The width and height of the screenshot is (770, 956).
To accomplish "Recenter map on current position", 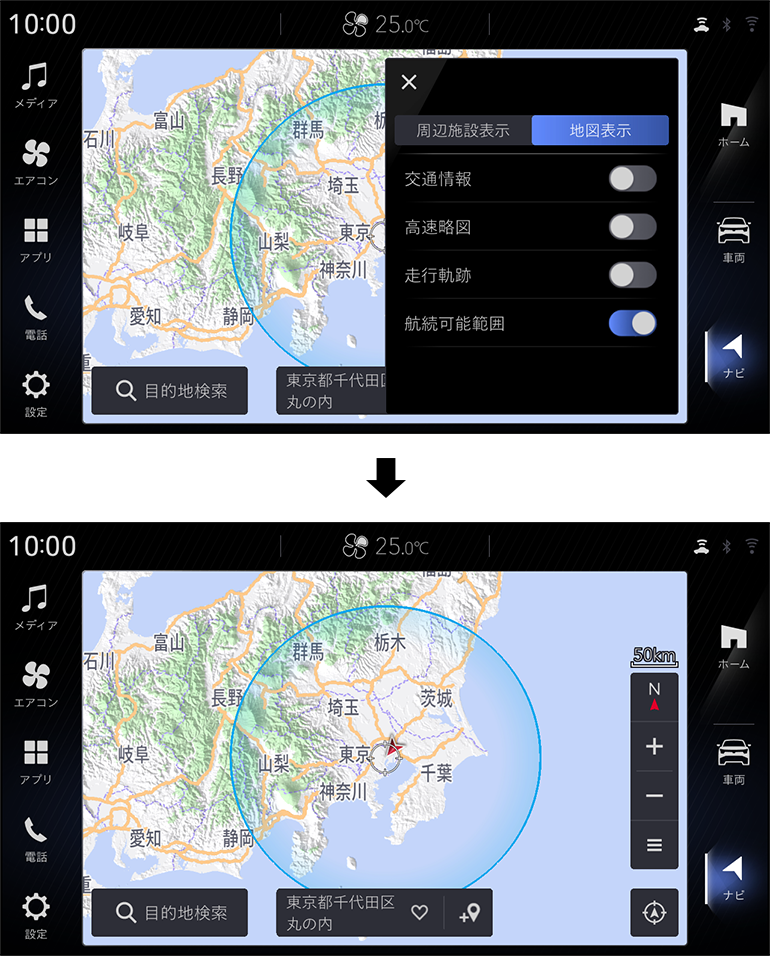I will (x=654, y=912).
